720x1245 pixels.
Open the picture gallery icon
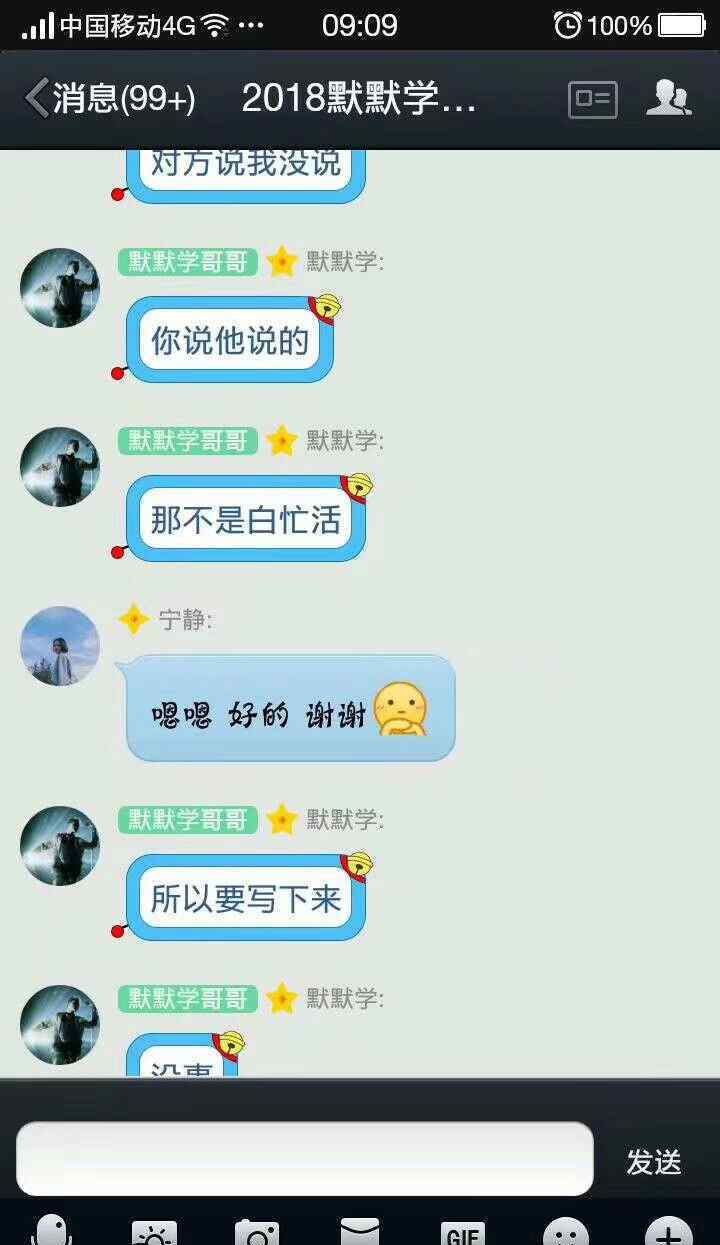pyautogui.click(x=154, y=1232)
